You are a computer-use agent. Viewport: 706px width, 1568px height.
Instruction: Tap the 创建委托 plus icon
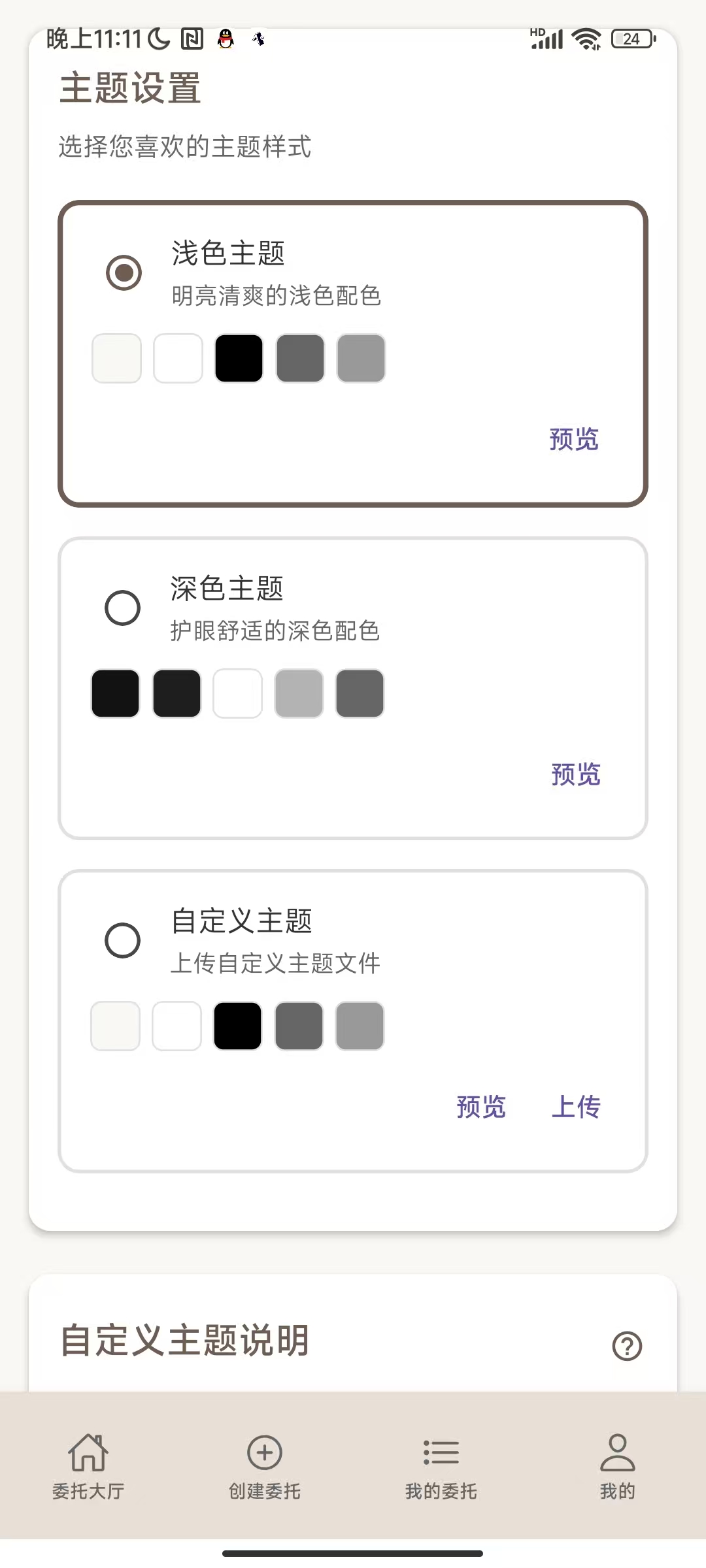point(263,1452)
